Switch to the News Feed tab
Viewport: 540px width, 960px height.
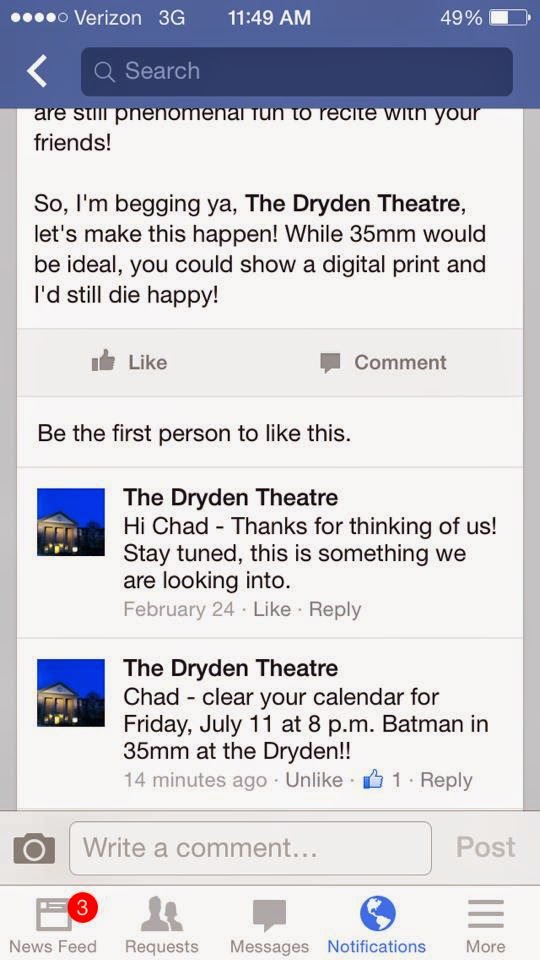pyautogui.click(x=53, y=924)
